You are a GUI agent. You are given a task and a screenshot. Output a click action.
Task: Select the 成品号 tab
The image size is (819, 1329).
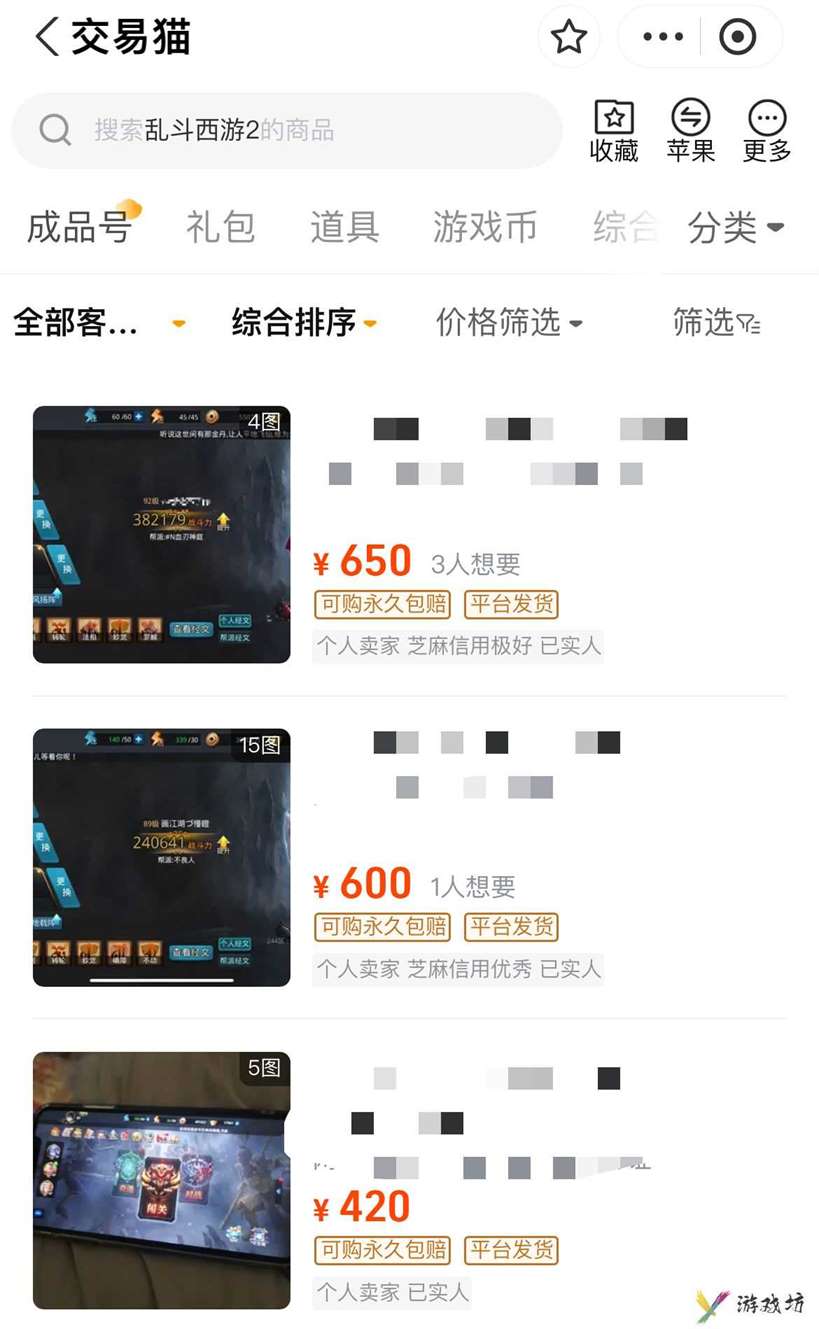[79, 227]
